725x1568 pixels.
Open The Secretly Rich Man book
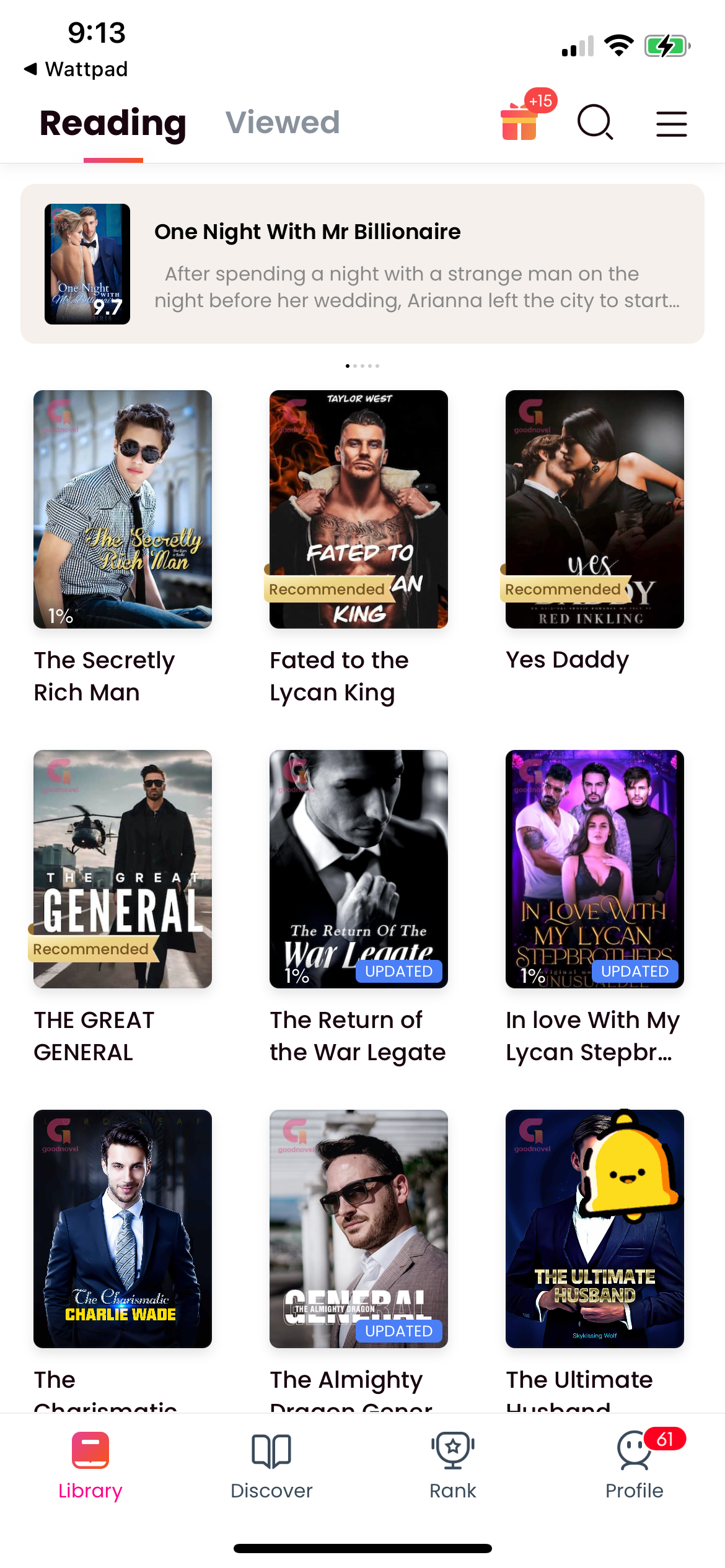point(123,509)
